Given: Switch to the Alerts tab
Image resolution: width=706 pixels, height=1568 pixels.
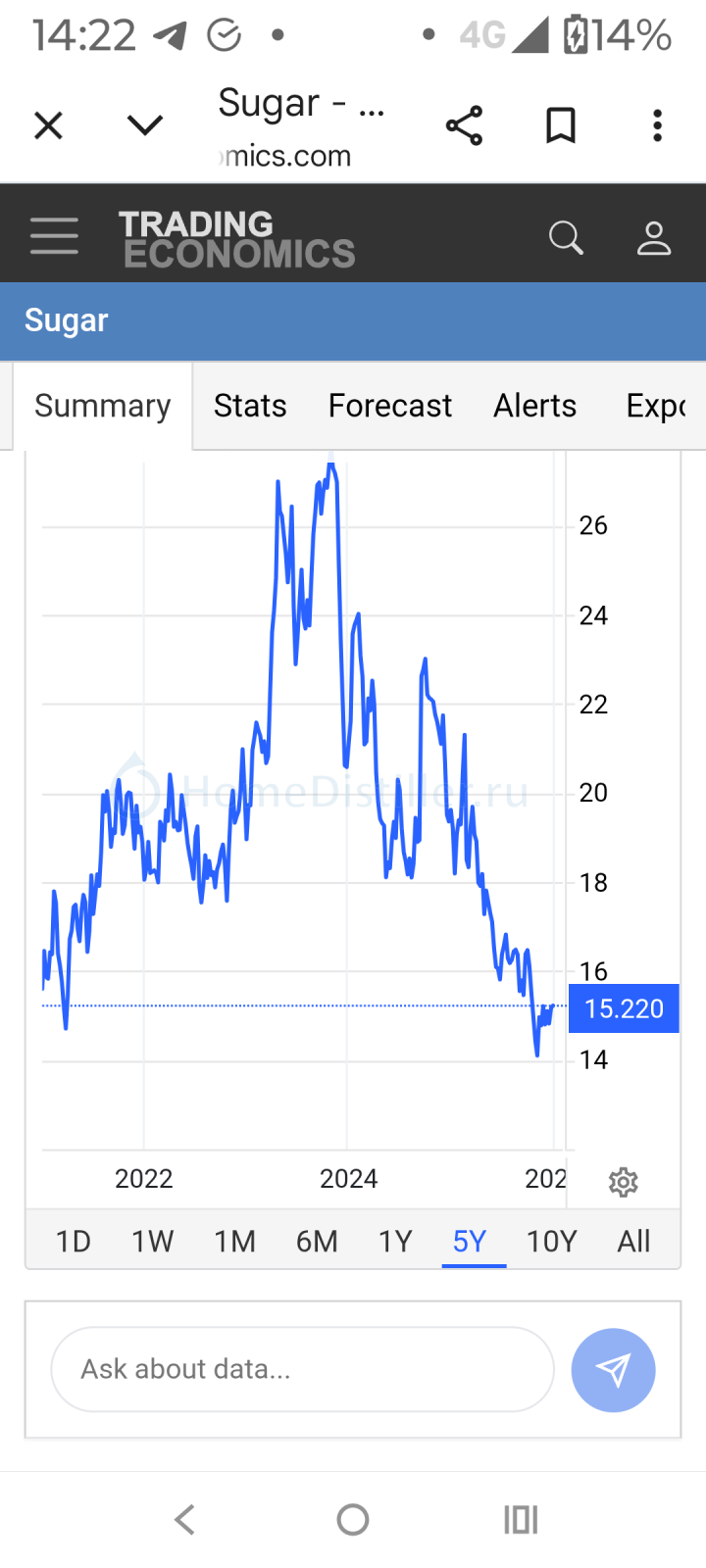Looking at the screenshot, I should point(534,406).
